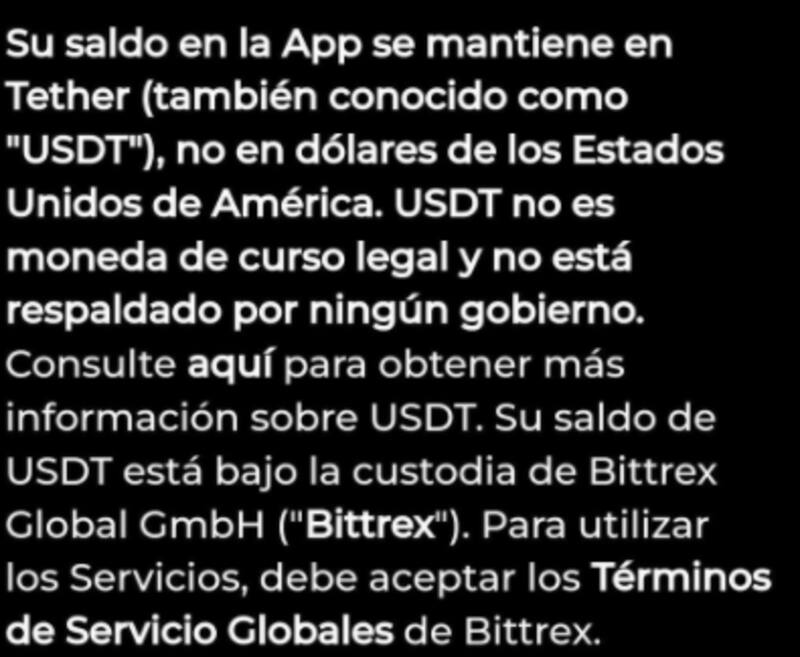Open the 'aquí' link about USDT

230,365
